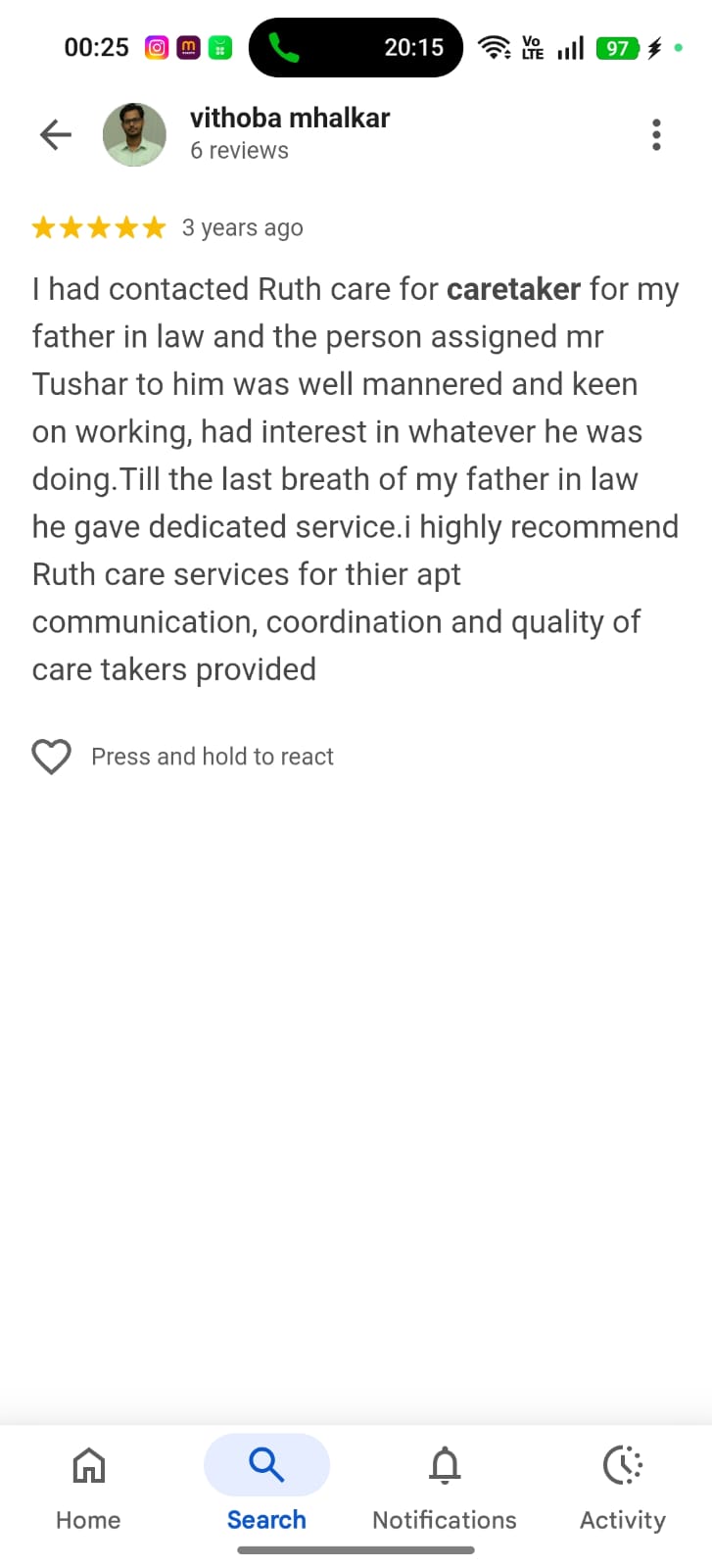
Task: Tap the heart icon to react
Action: point(52,757)
